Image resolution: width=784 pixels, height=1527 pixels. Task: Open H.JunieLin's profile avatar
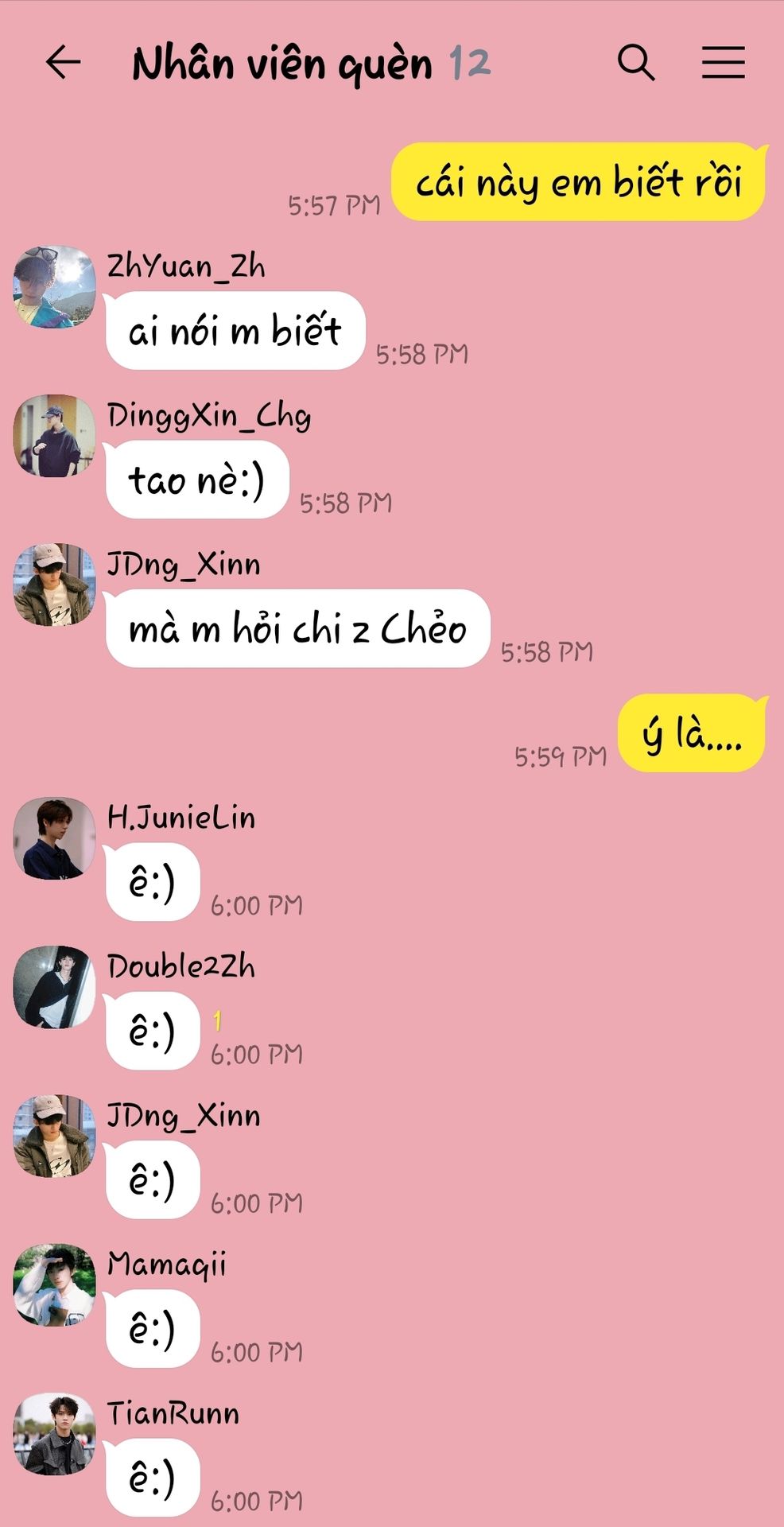54,838
